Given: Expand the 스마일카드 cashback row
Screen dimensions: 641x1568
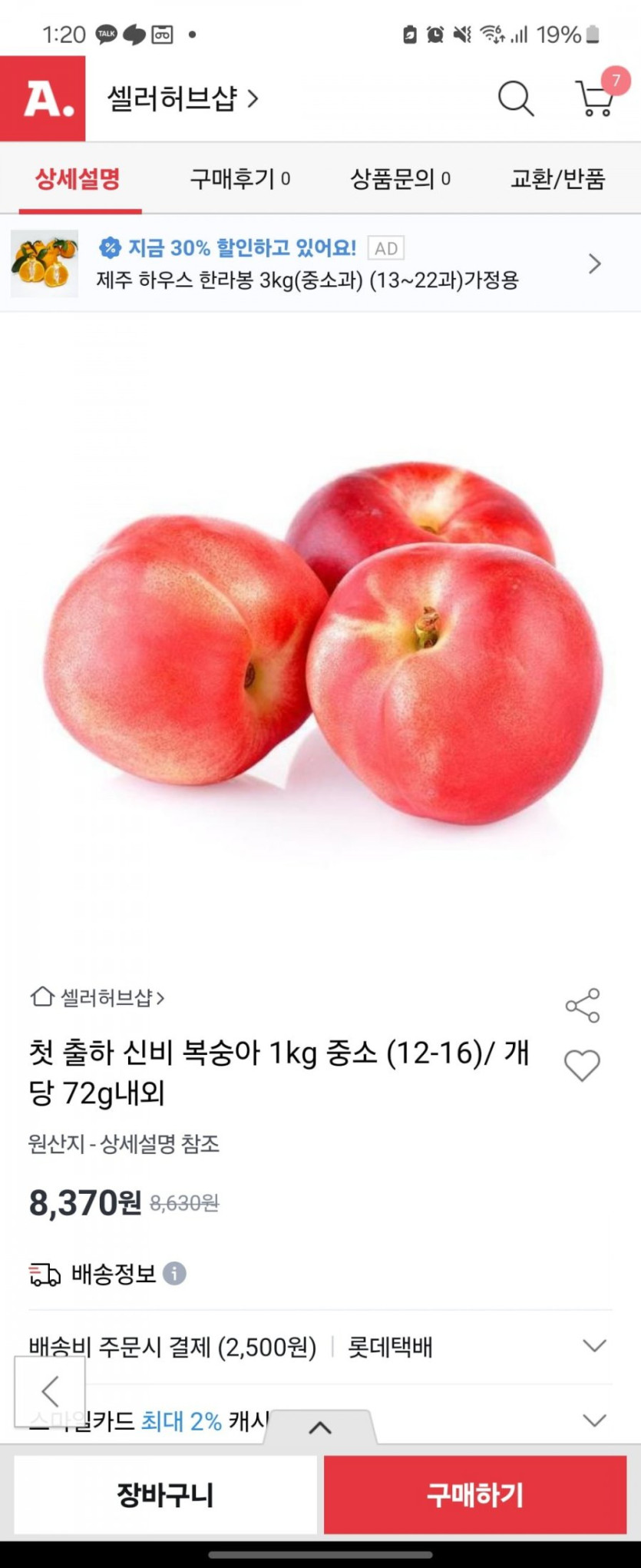Looking at the screenshot, I should coord(594,1420).
